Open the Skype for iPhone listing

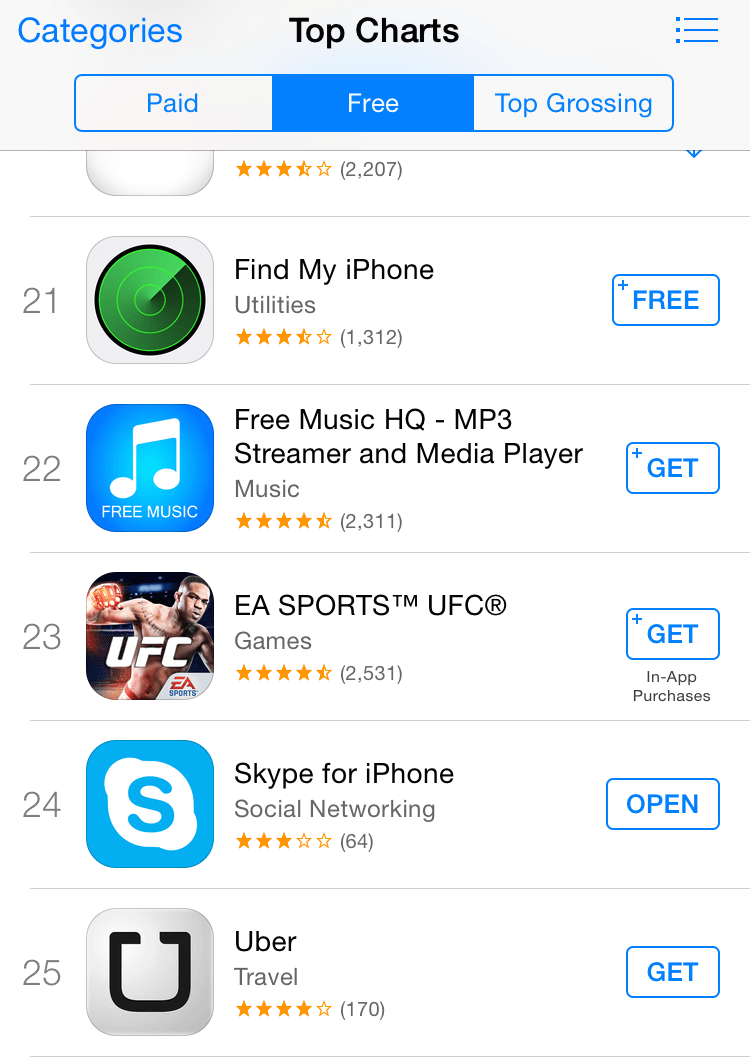(344, 774)
